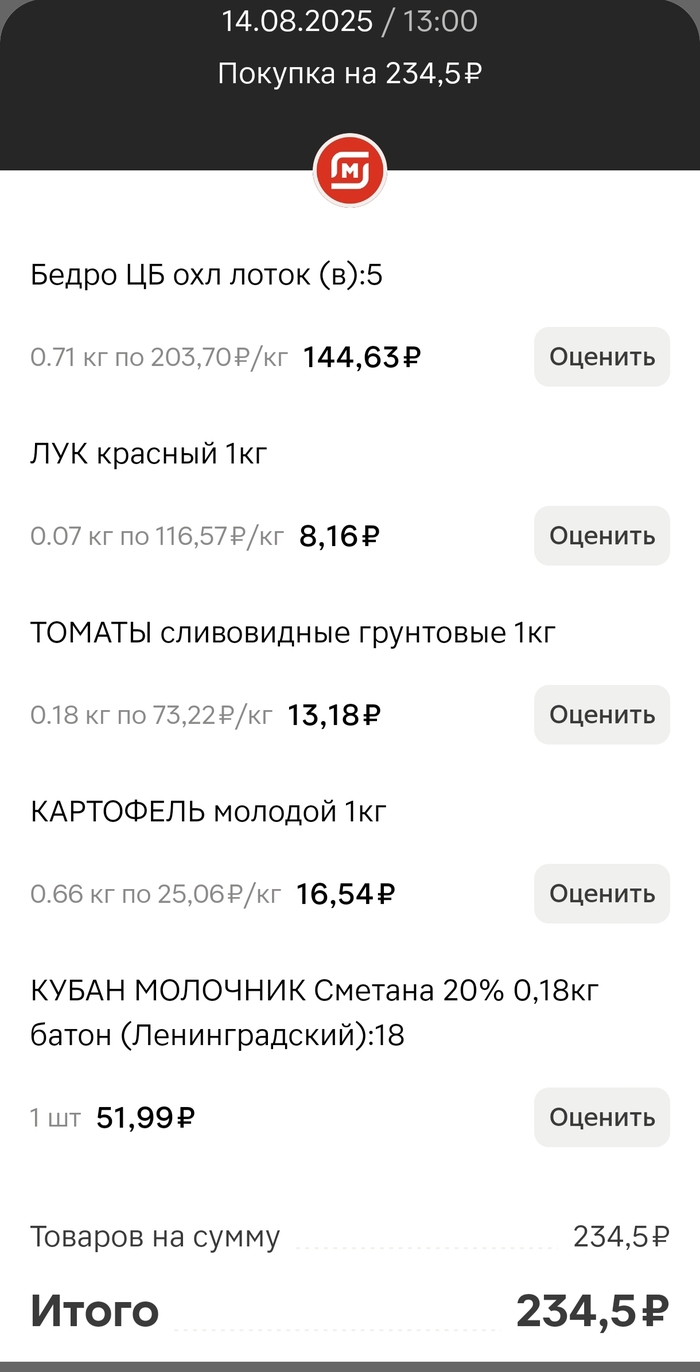Viewport: 700px width, 1372px height.
Task: Tap Оценить for Бедро ЦБ охл лоток
Action: (x=602, y=357)
